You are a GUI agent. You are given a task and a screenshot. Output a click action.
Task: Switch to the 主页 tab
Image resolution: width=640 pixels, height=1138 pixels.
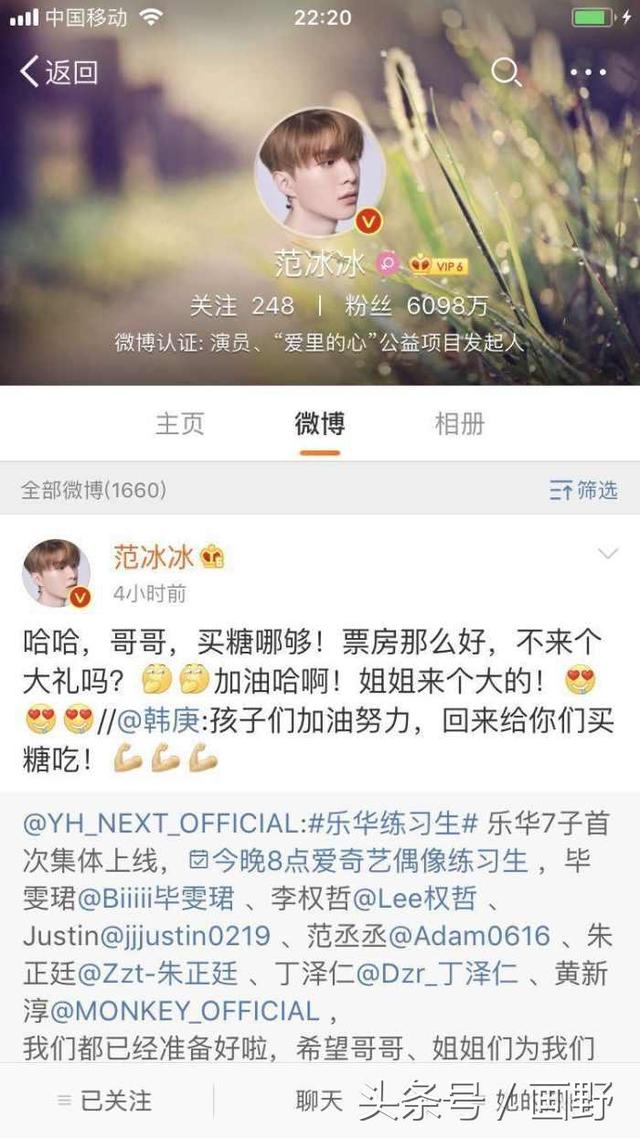click(180, 423)
